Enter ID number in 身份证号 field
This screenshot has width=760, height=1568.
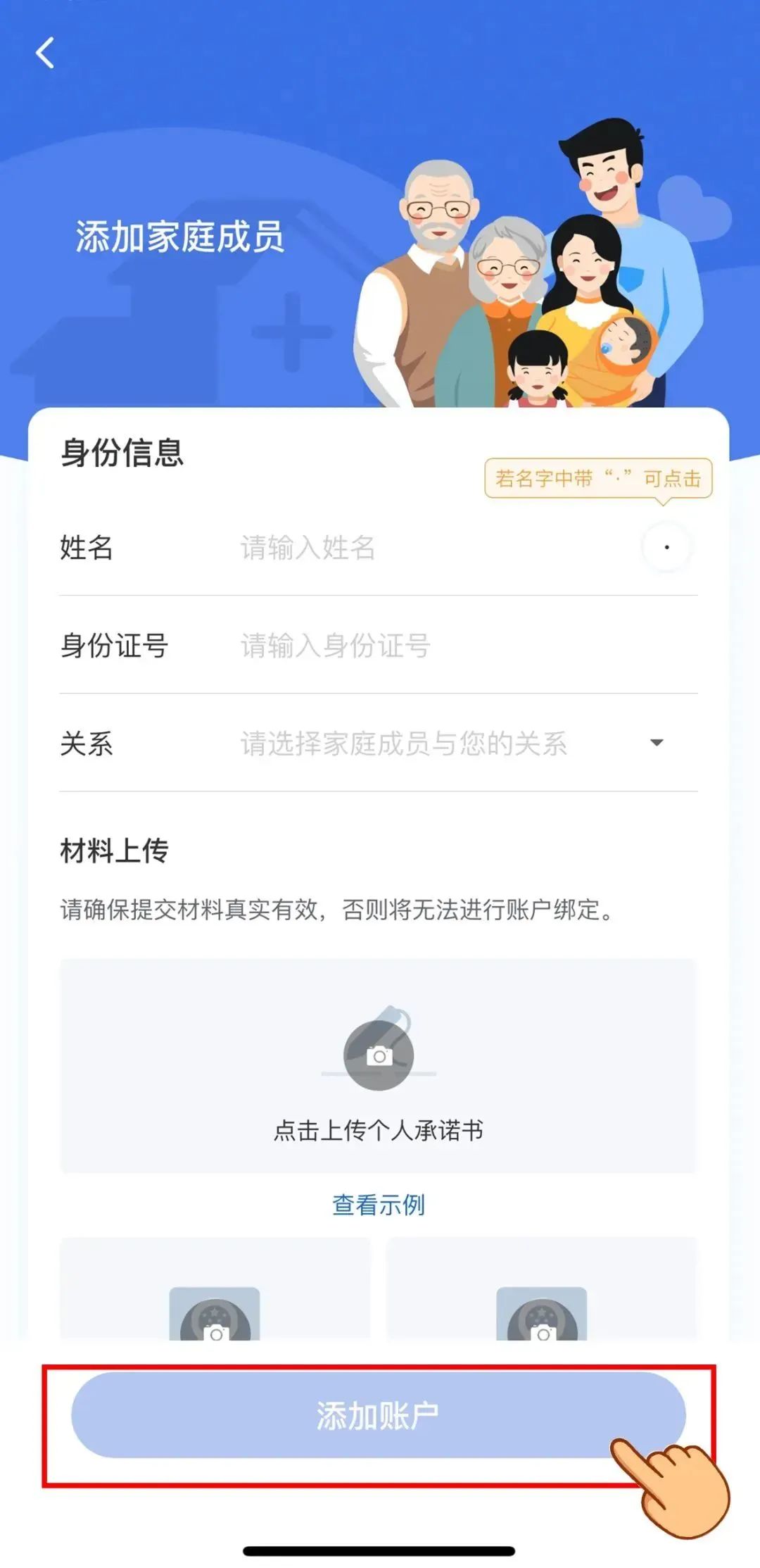click(450, 646)
